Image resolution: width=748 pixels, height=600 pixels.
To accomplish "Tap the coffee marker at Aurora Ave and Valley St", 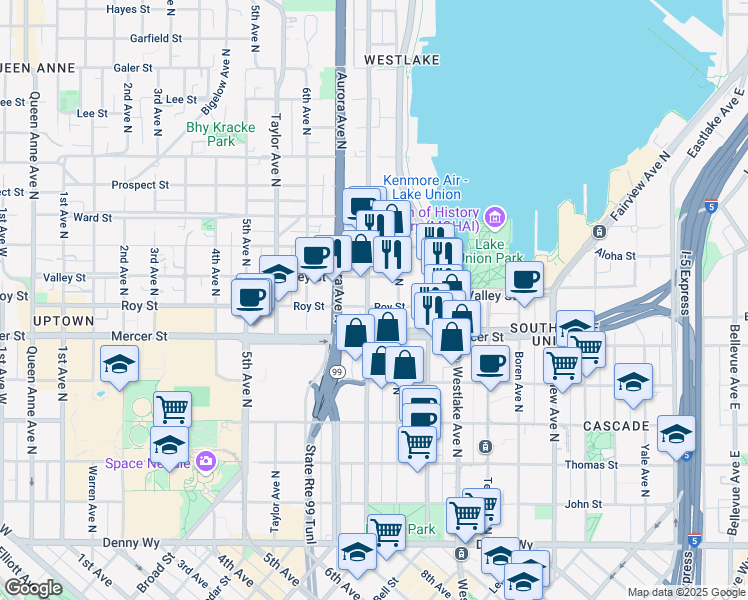I will tap(315, 257).
